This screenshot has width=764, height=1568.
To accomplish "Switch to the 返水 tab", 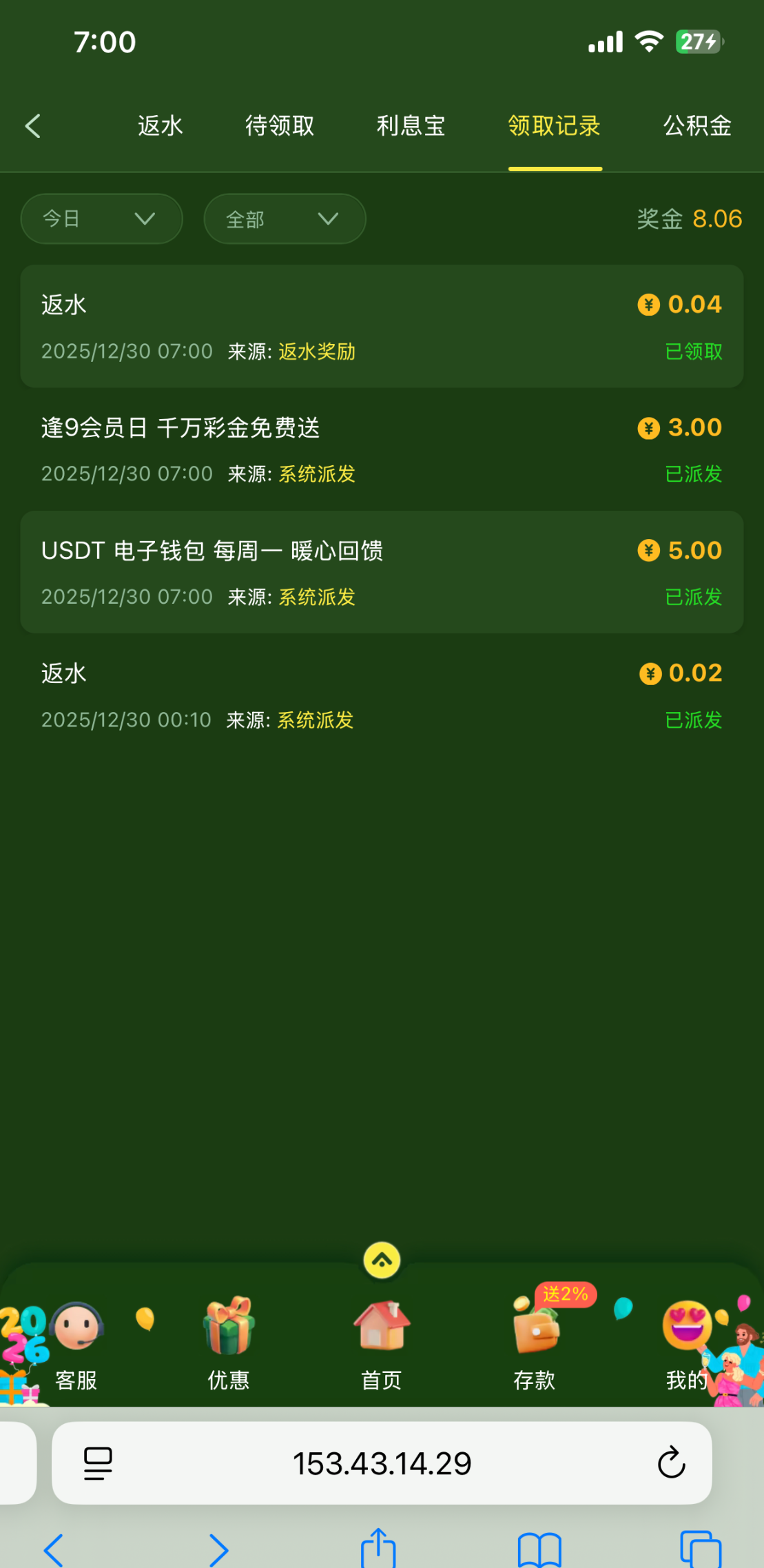I will click(160, 126).
